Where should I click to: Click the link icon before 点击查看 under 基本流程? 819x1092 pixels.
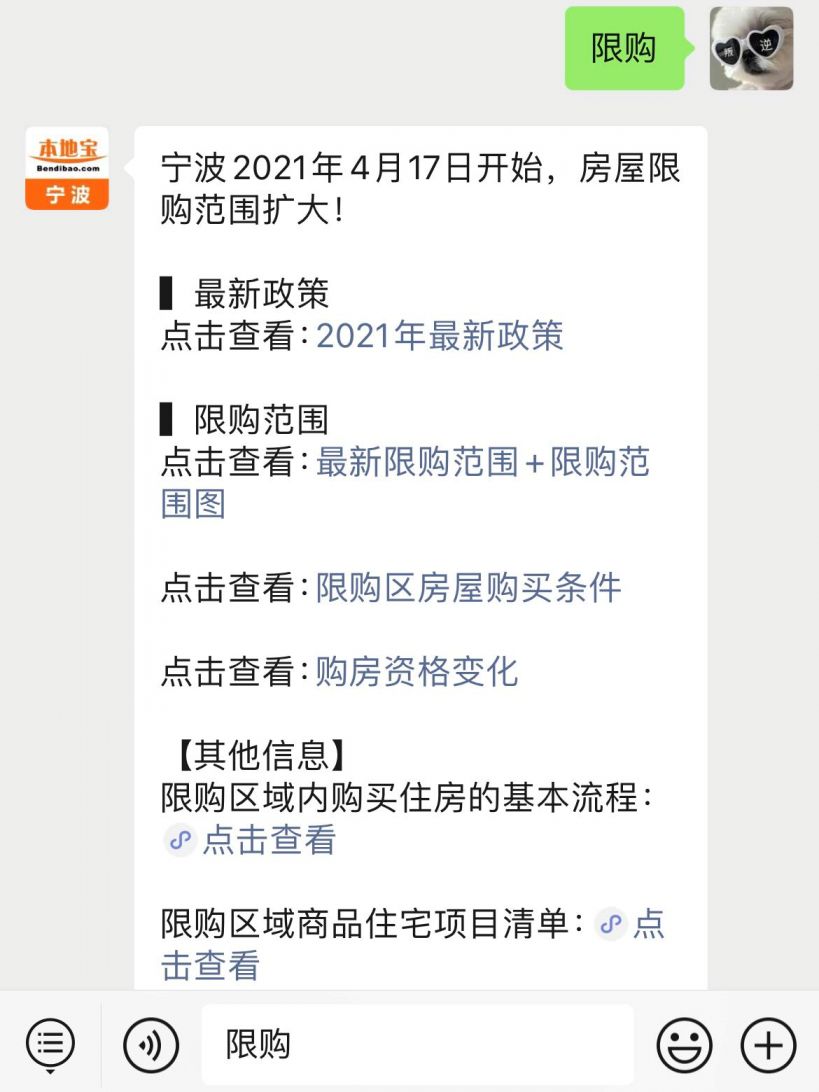coord(178,841)
